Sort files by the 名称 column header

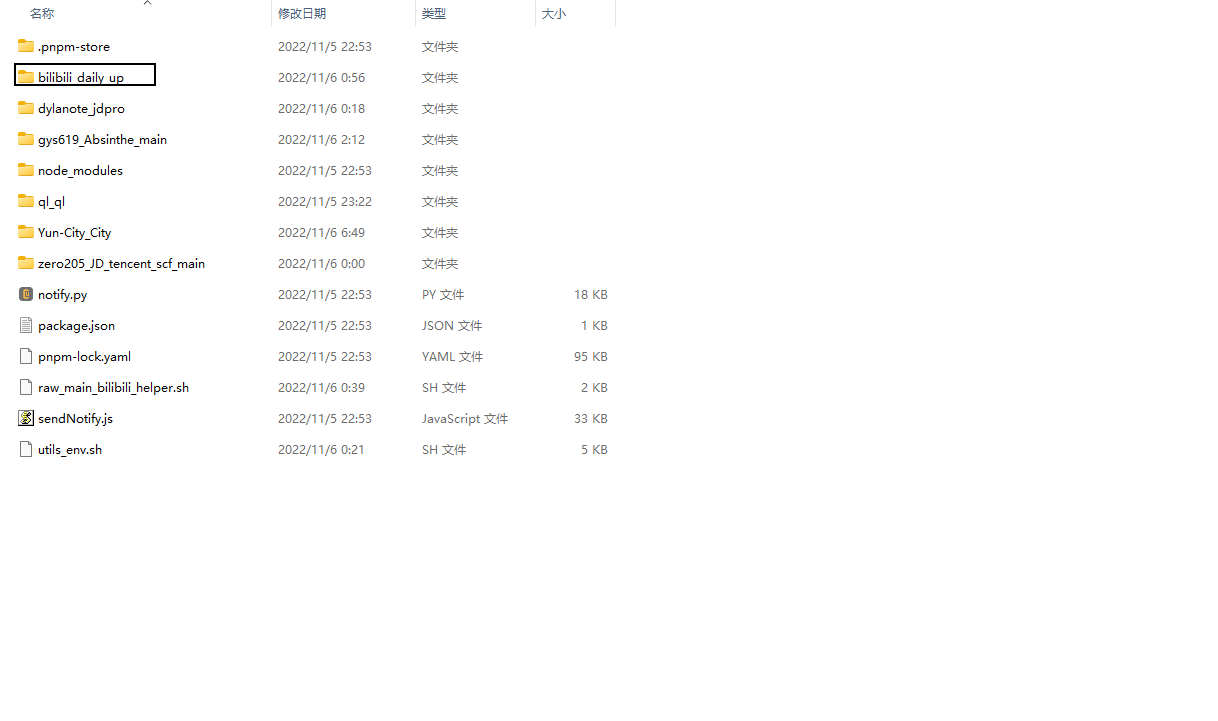(x=42, y=14)
